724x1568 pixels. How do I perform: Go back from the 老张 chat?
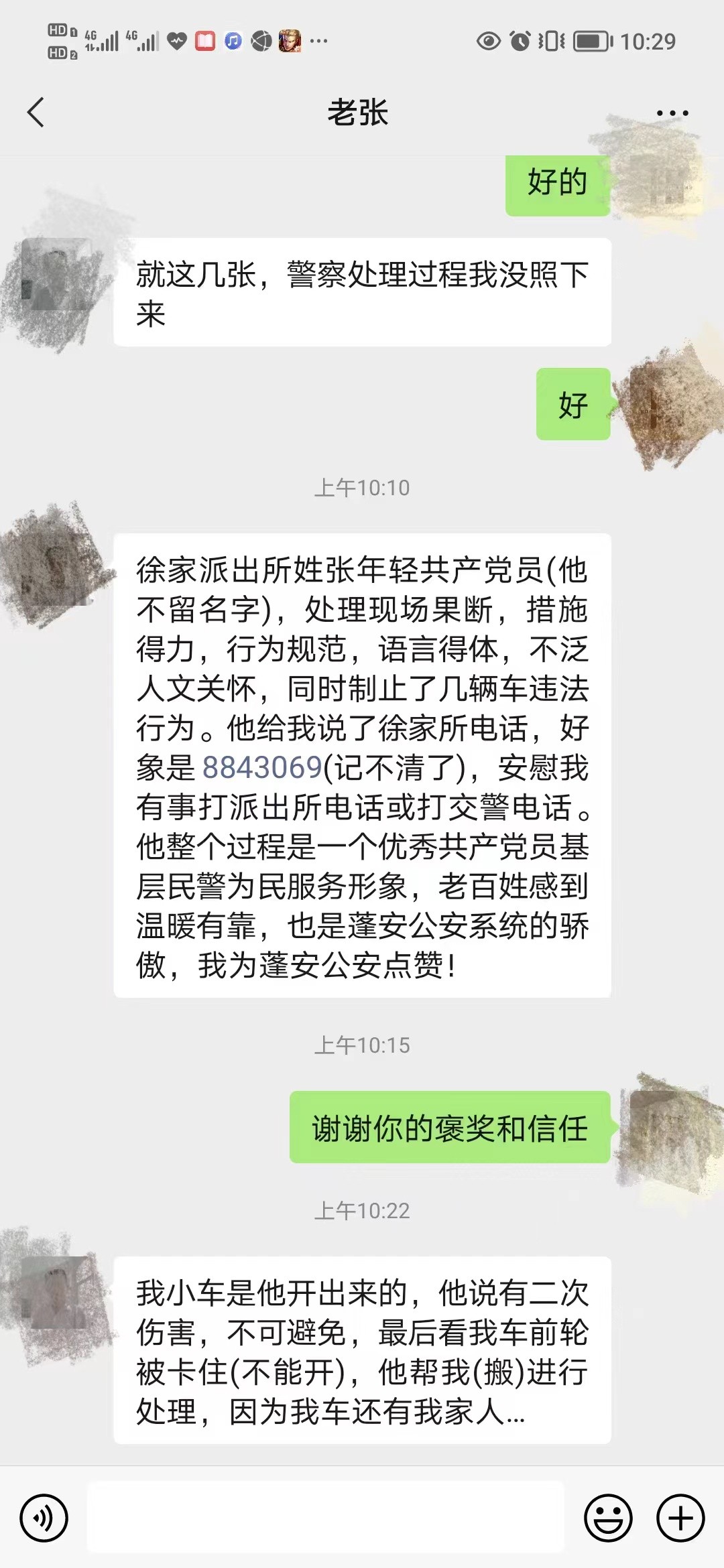tap(36, 113)
